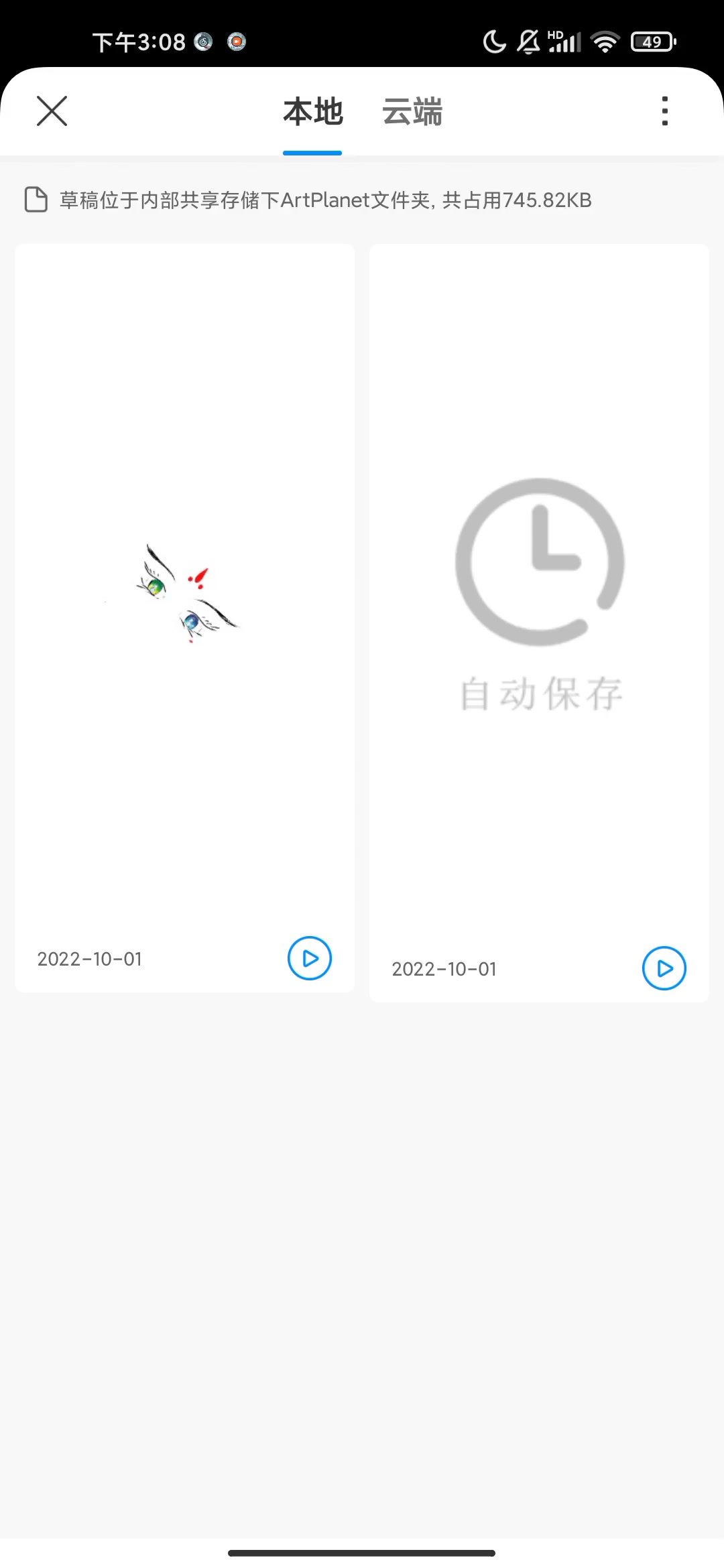The width and height of the screenshot is (724, 1568).
Task: Open the 自动保存 auto-saved draft
Action: pos(539,590)
